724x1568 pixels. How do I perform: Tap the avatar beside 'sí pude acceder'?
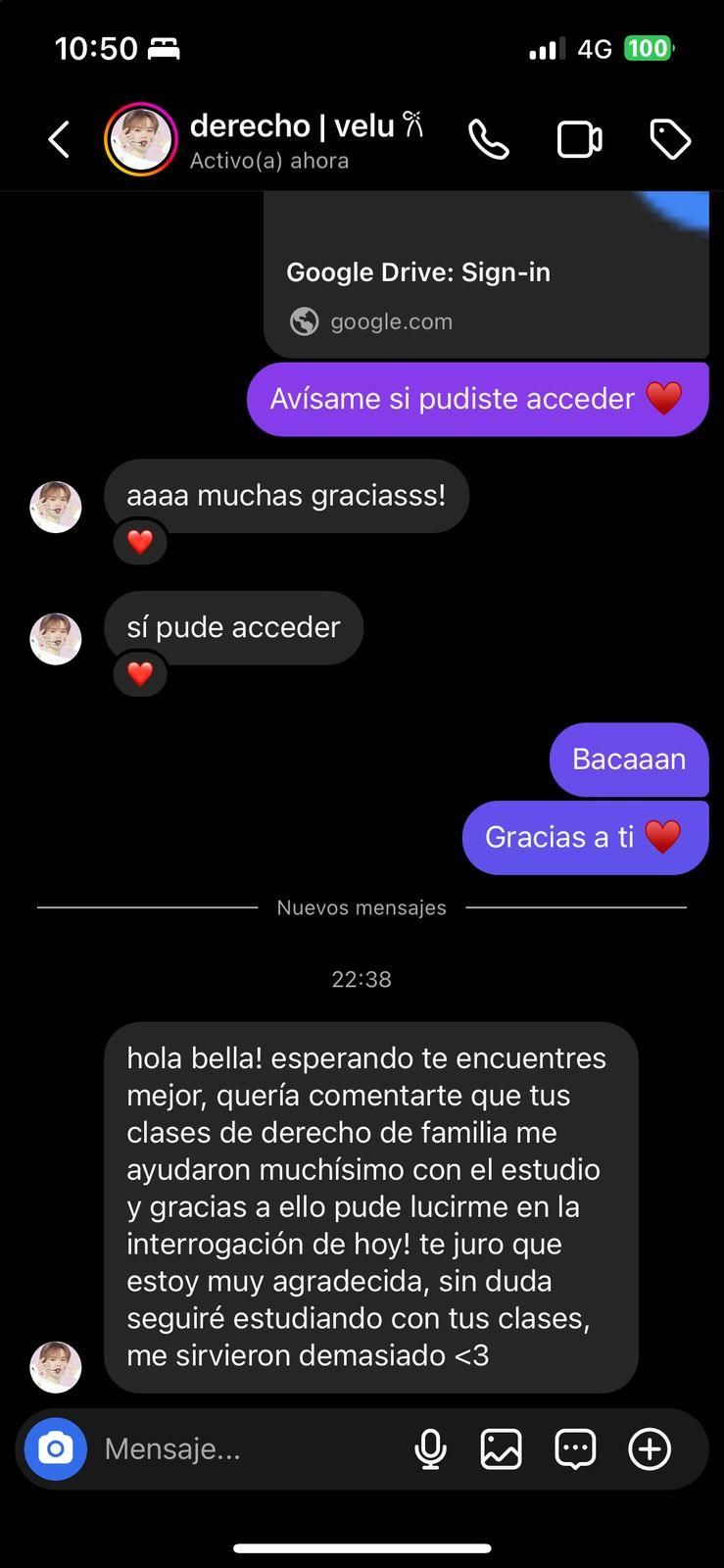pos(56,639)
